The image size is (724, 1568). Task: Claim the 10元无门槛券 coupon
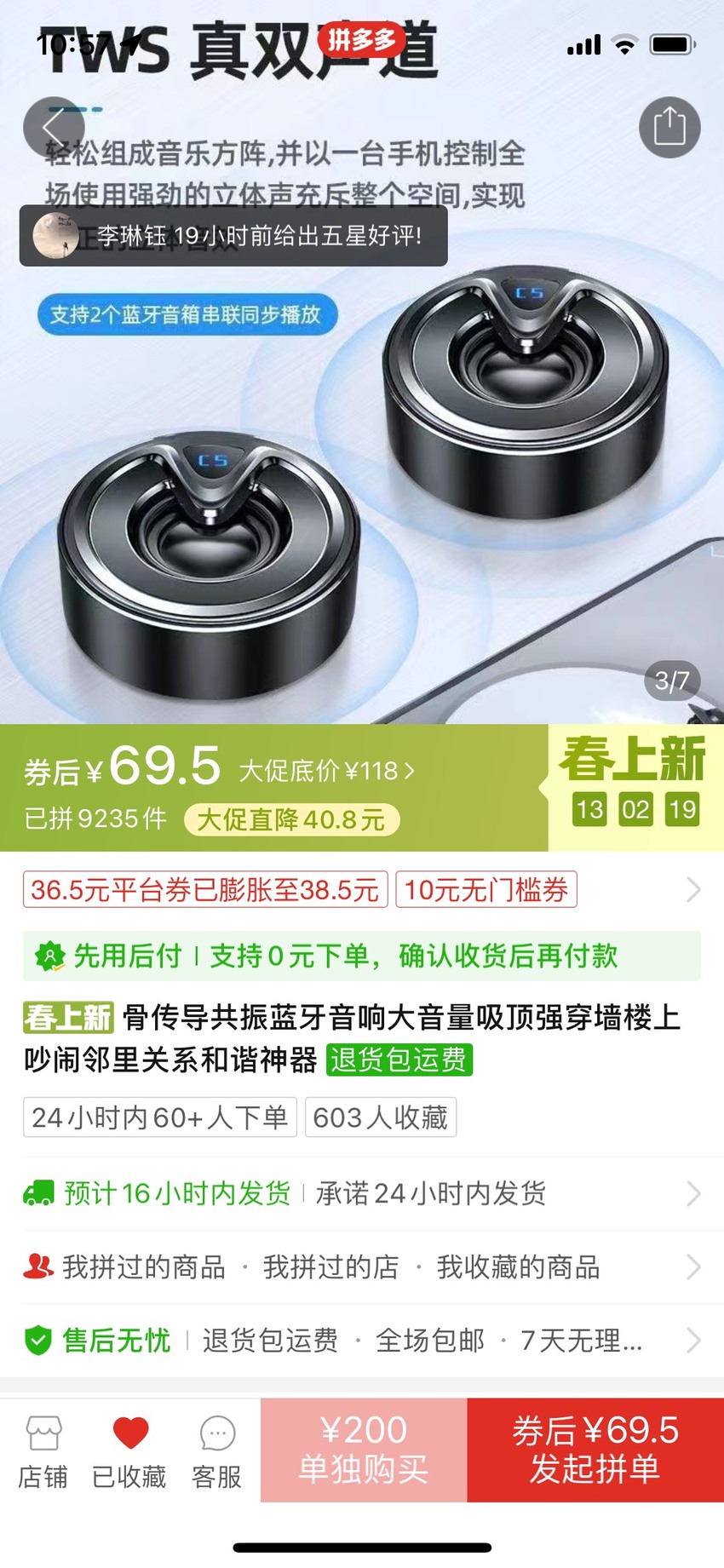coord(486,890)
